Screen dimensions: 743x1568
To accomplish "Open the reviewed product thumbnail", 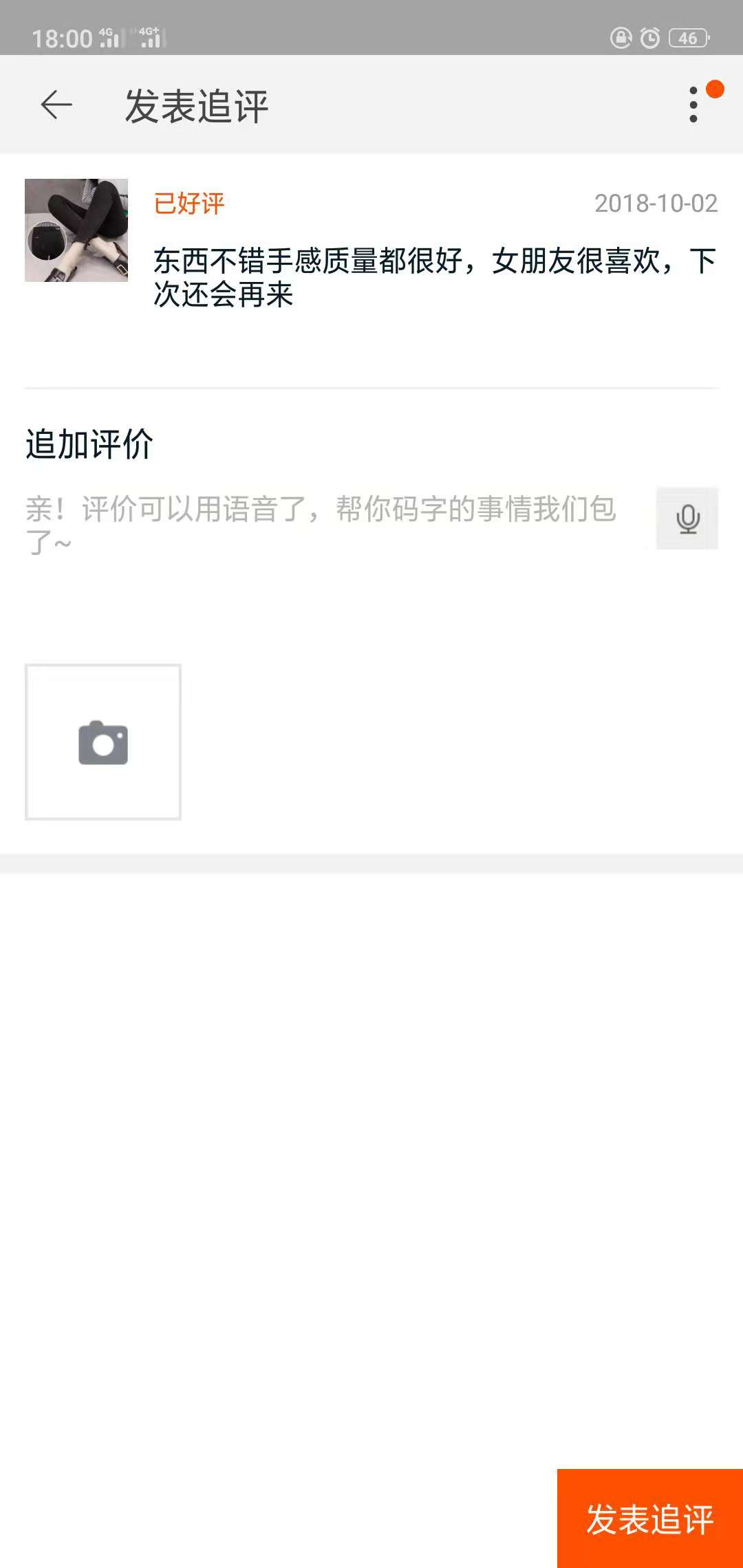I will point(76,230).
